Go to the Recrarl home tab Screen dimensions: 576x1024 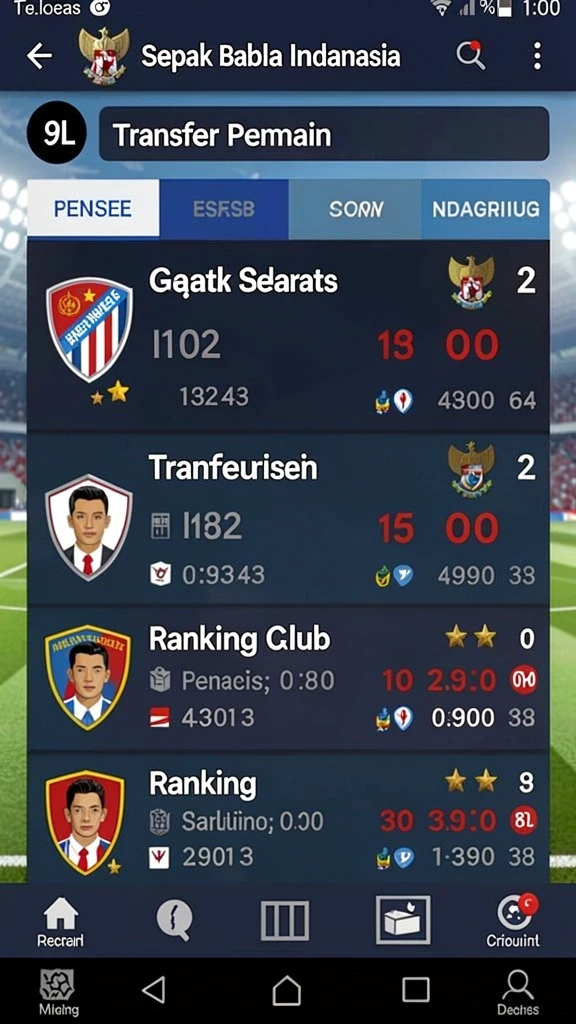[x=60, y=921]
